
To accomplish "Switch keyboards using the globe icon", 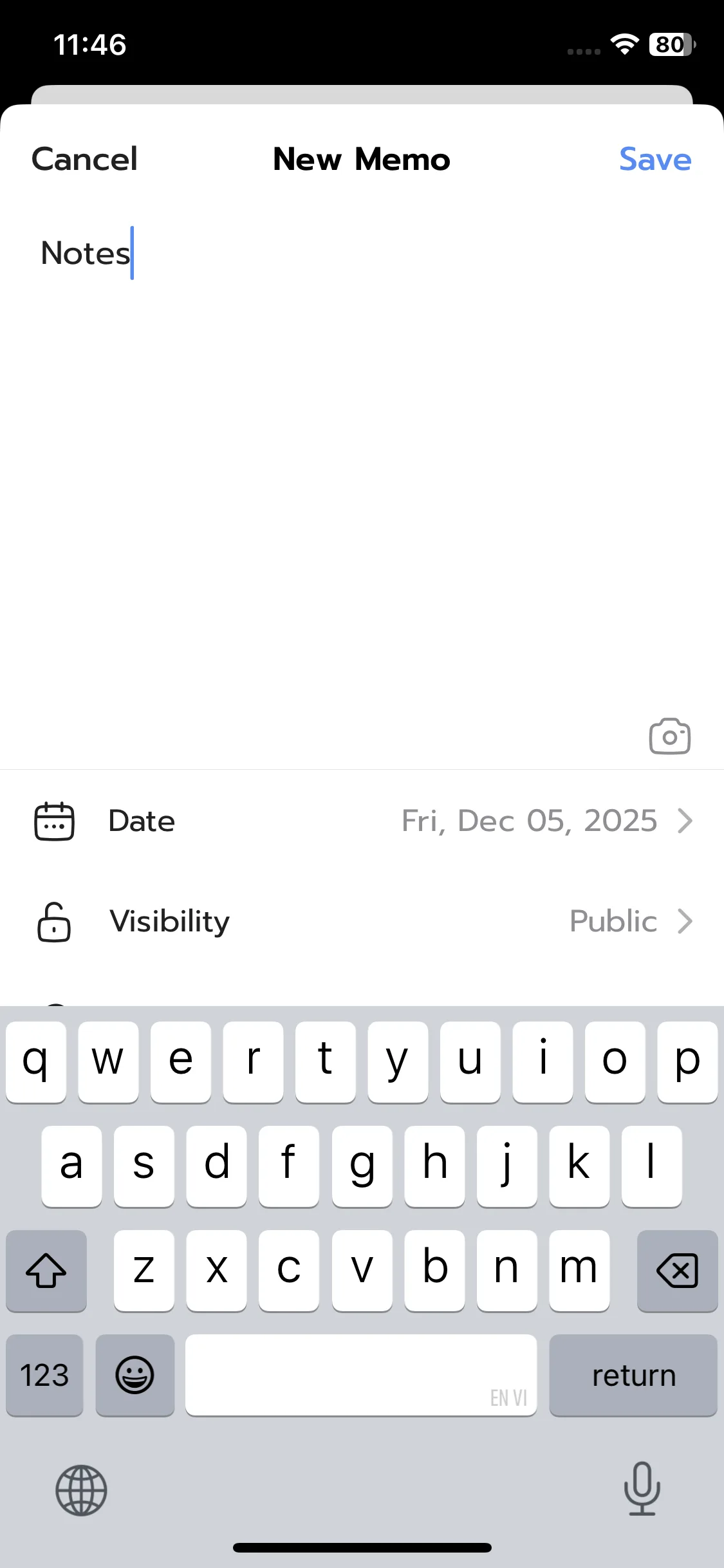I will 80,1491.
